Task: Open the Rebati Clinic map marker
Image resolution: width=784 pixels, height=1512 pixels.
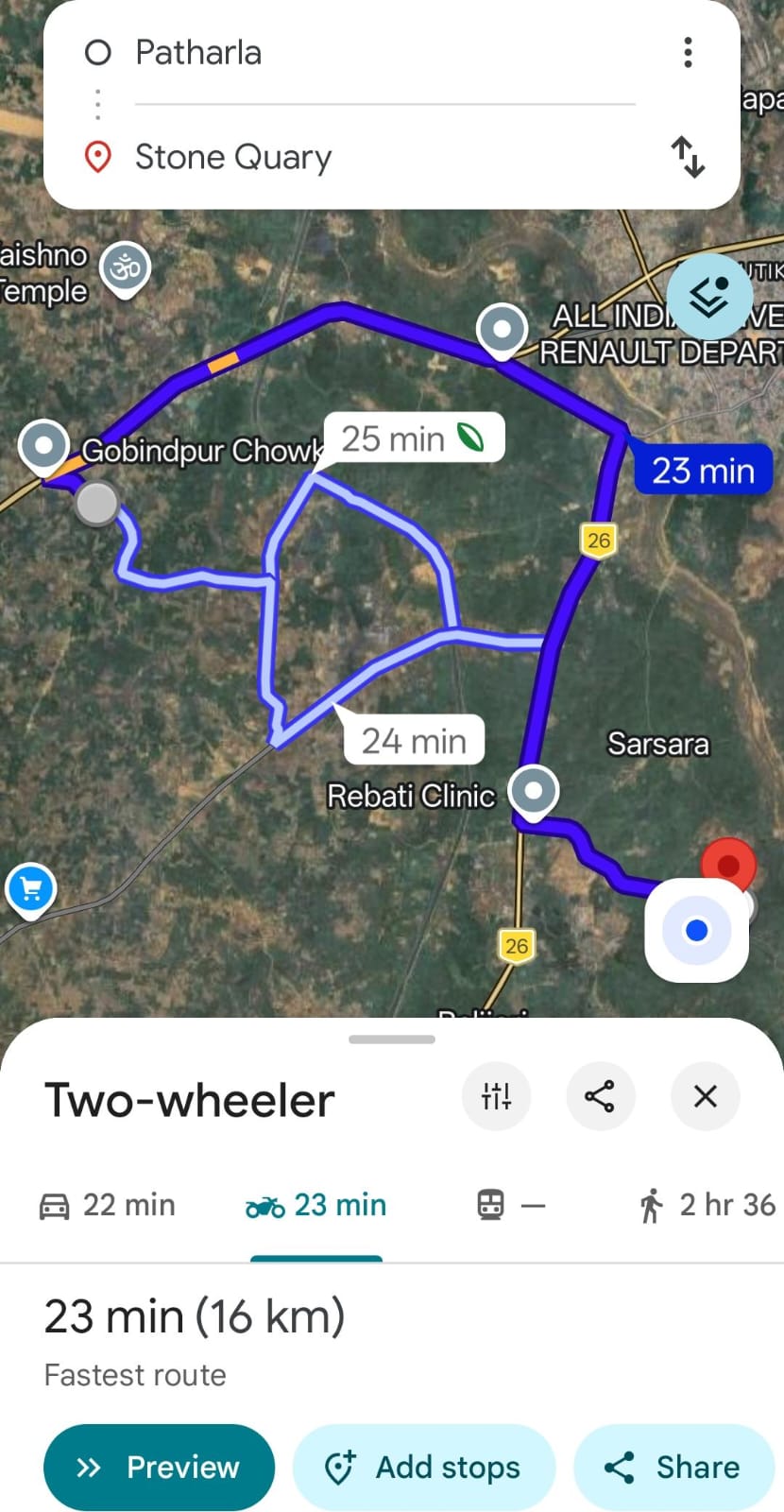Action: (x=534, y=789)
